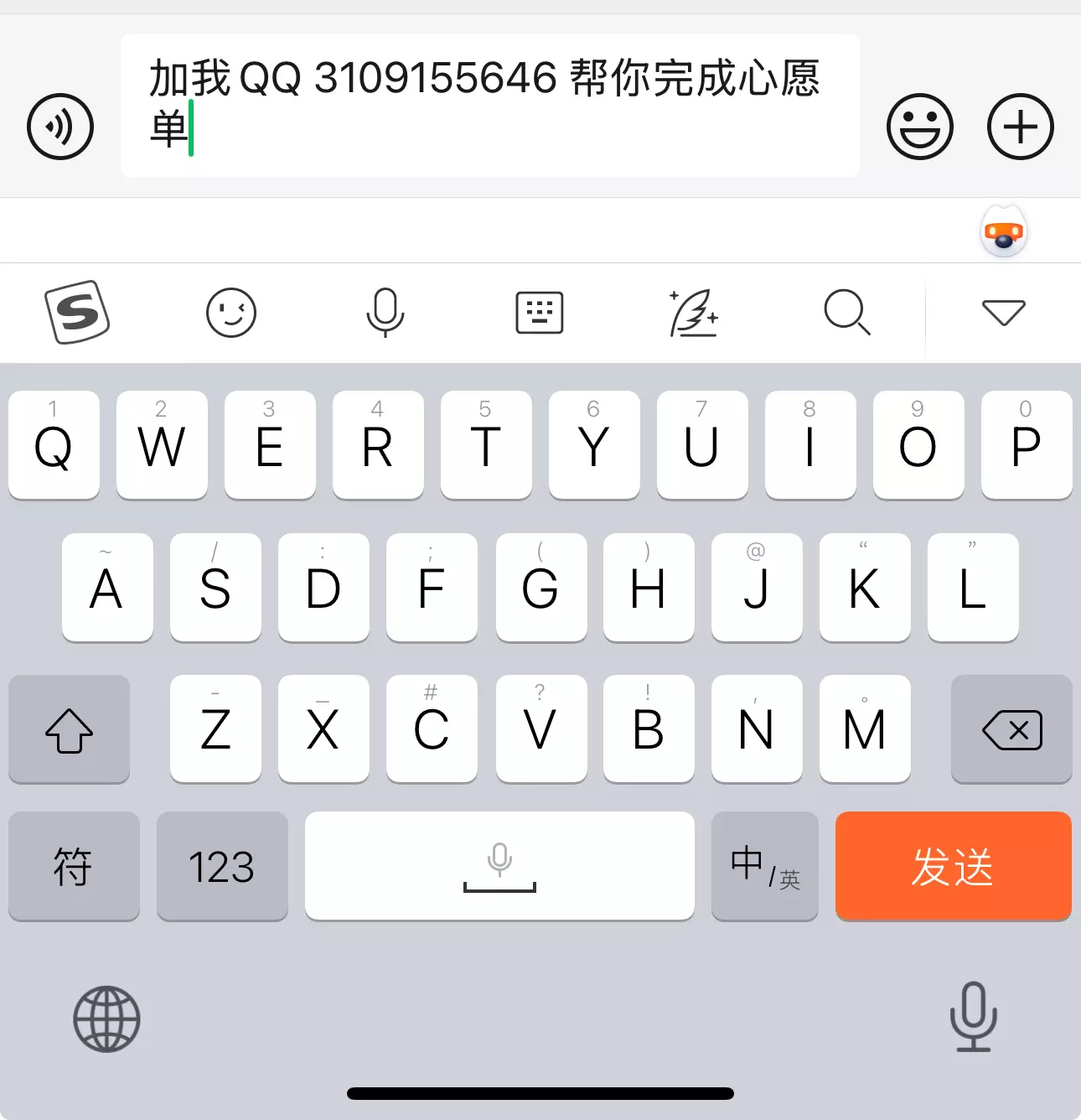This screenshot has height=1120, width=1081.
Task: Tap the orange robot assistant icon
Action: 1004,232
